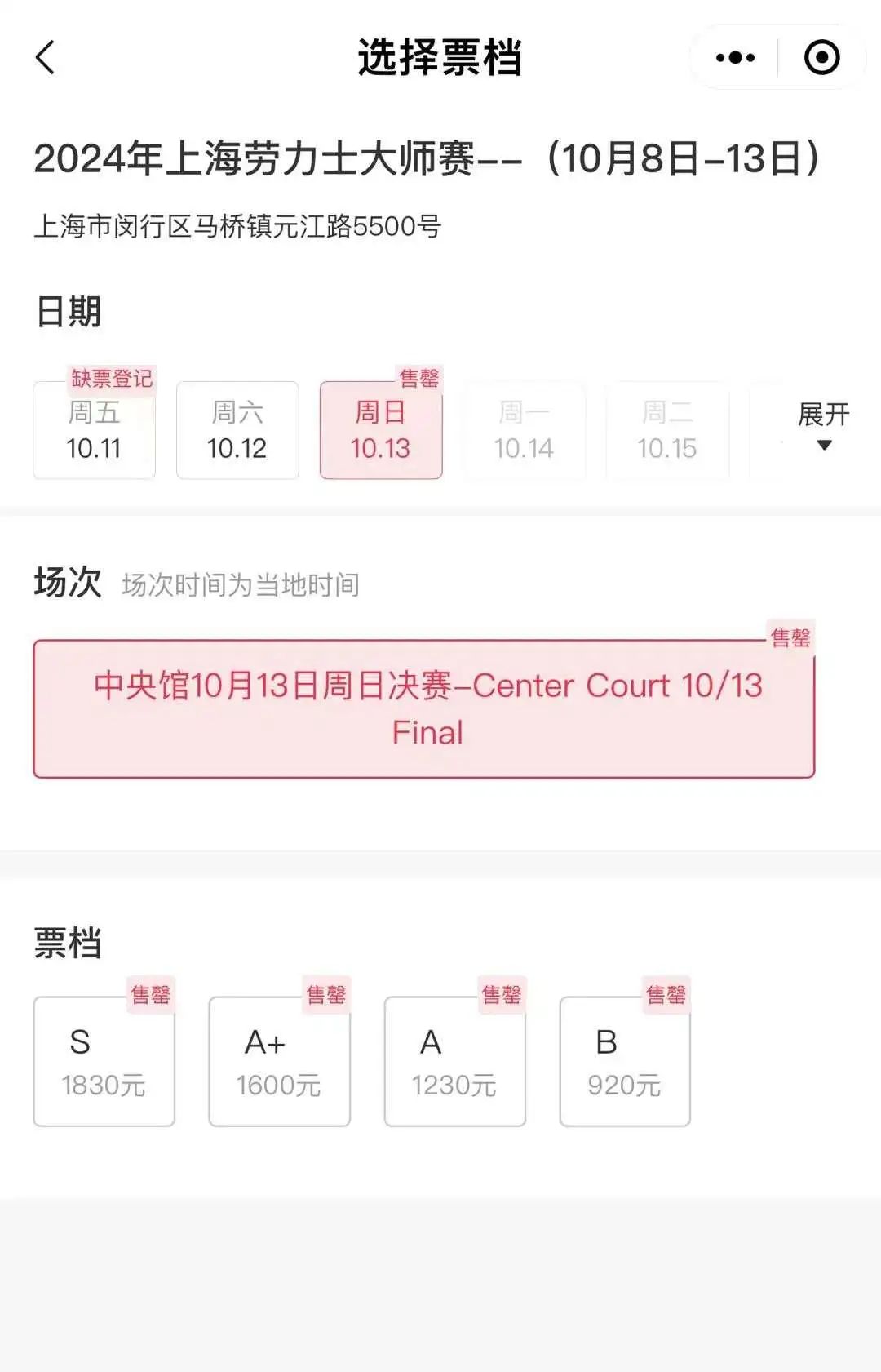The image size is (881, 1372).
Task: Select the Saturday 10.12 date
Action: (237, 430)
